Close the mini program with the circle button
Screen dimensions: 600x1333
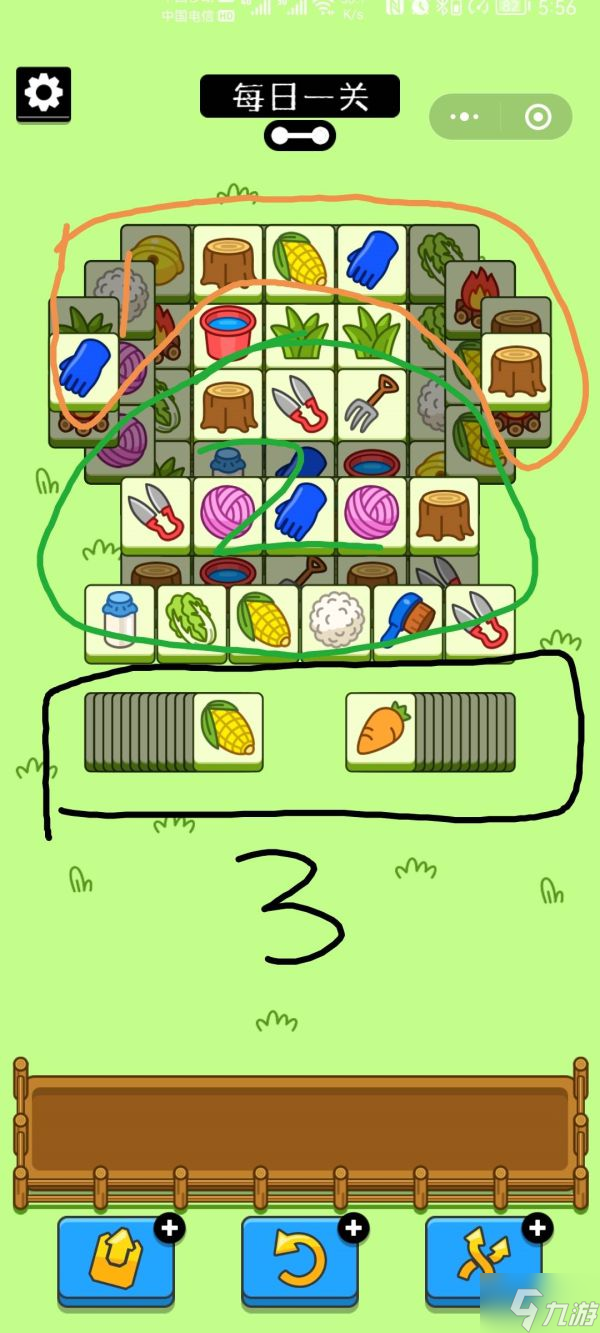(x=538, y=118)
